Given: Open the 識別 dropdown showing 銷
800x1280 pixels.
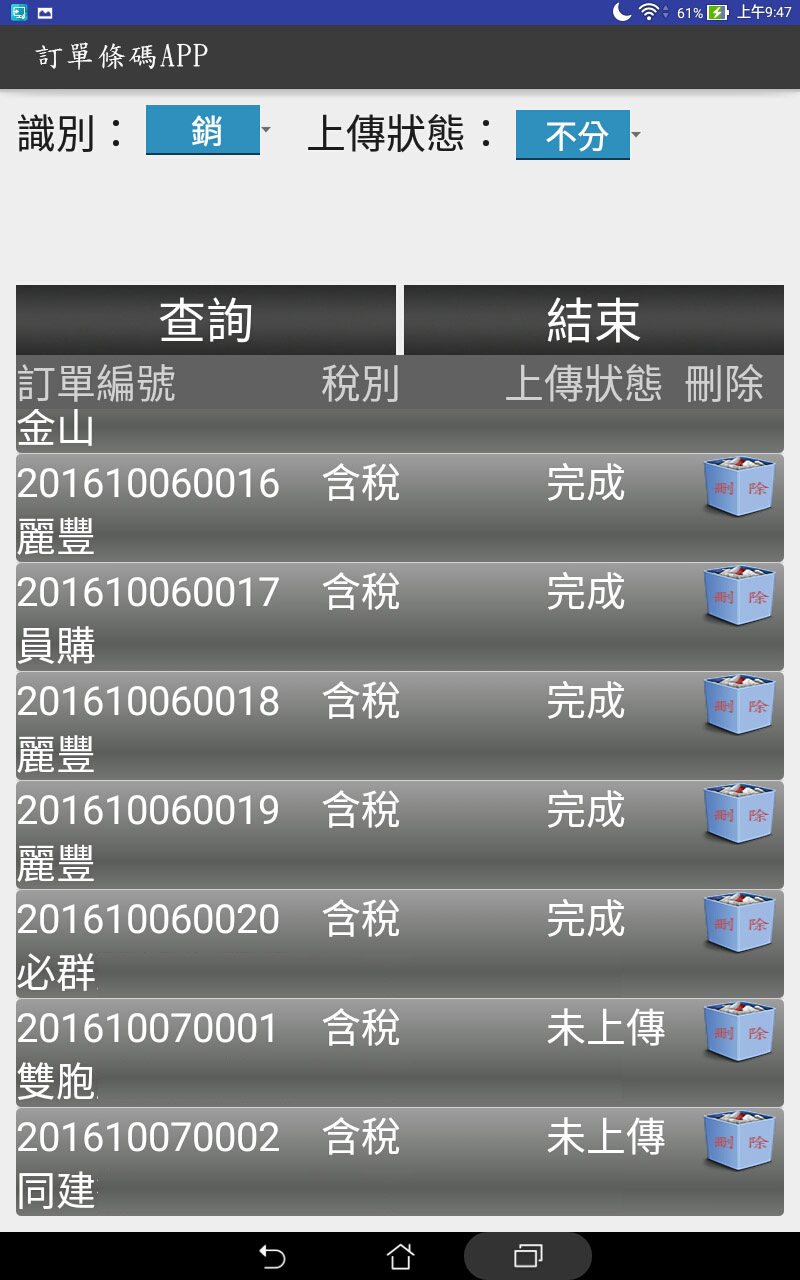Looking at the screenshot, I should (208, 130).
